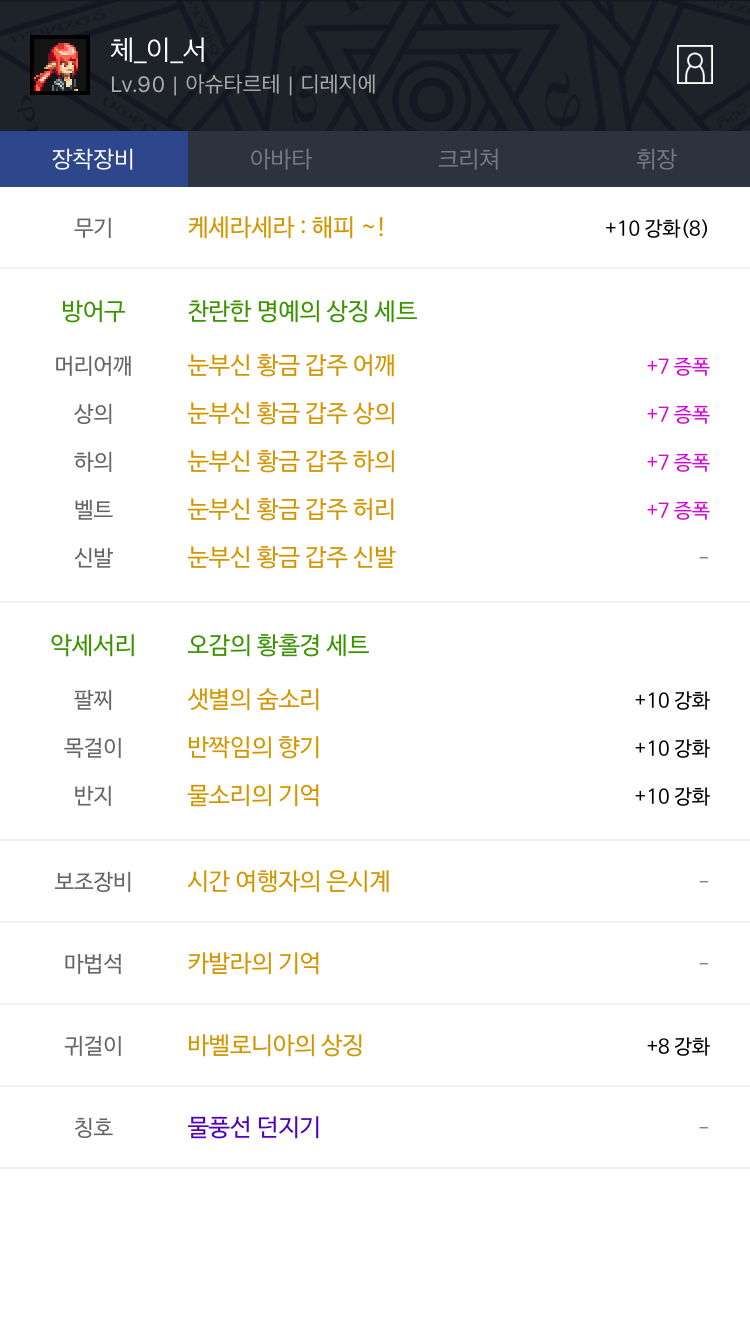Open the character profile icon
Screen dimensions: 750x1334
(x=694, y=64)
